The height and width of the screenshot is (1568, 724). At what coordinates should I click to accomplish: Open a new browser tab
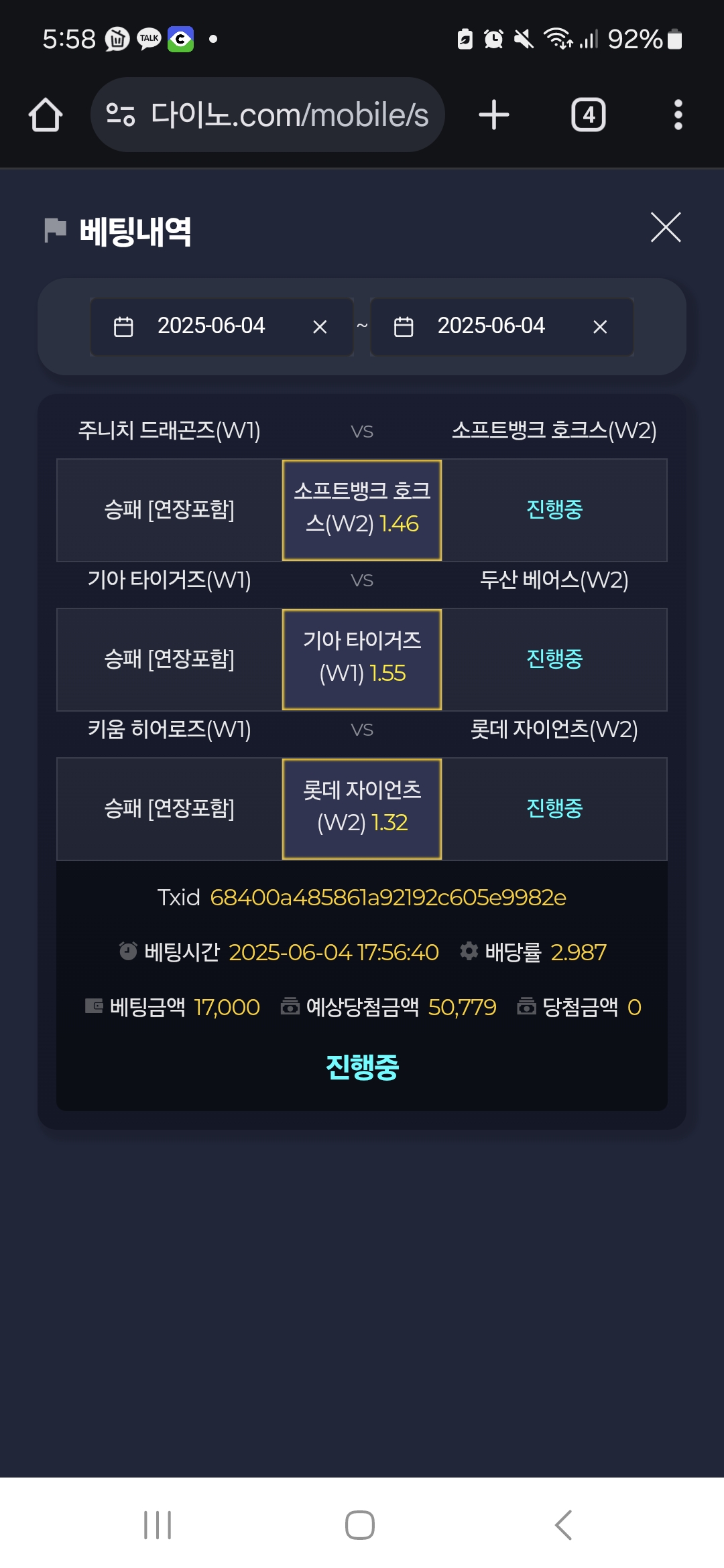tap(494, 115)
